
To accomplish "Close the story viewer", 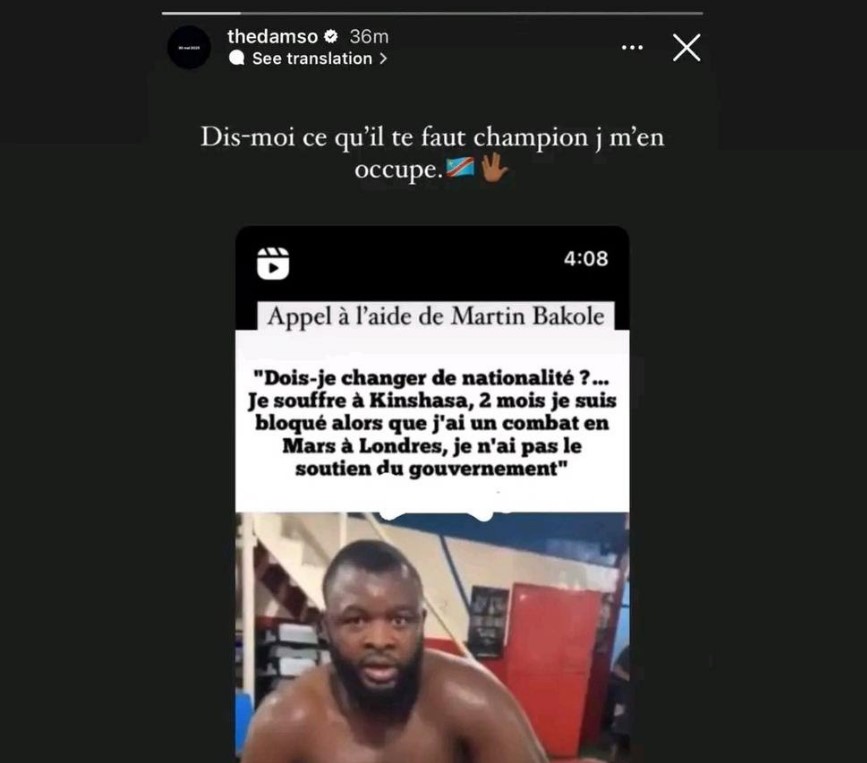I will [686, 48].
